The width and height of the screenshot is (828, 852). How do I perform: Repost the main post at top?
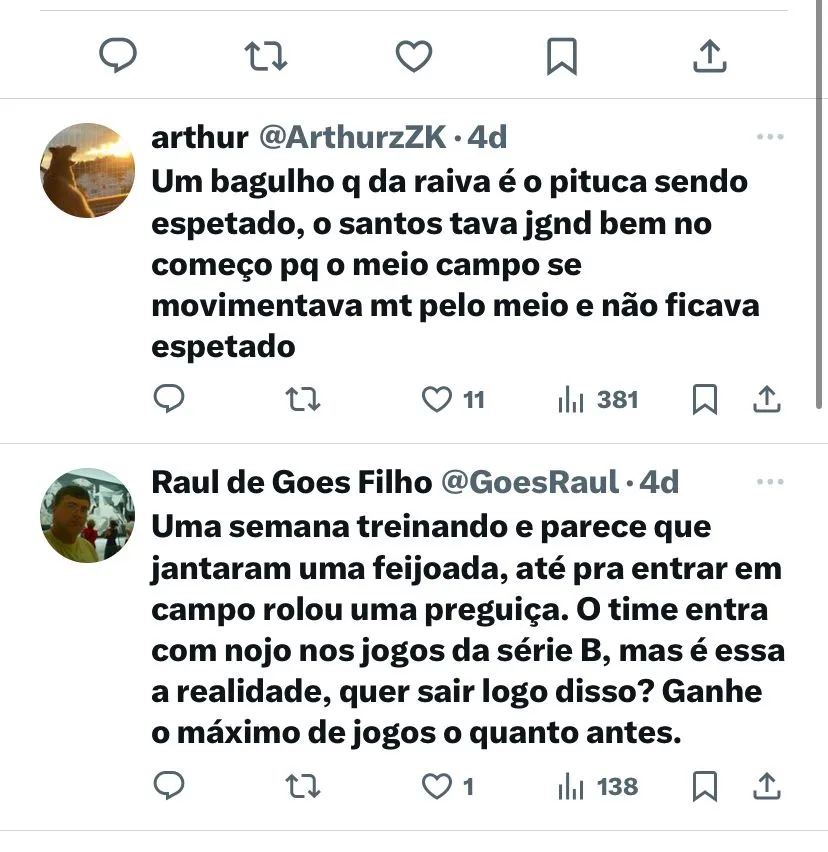(x=265, y=56)
